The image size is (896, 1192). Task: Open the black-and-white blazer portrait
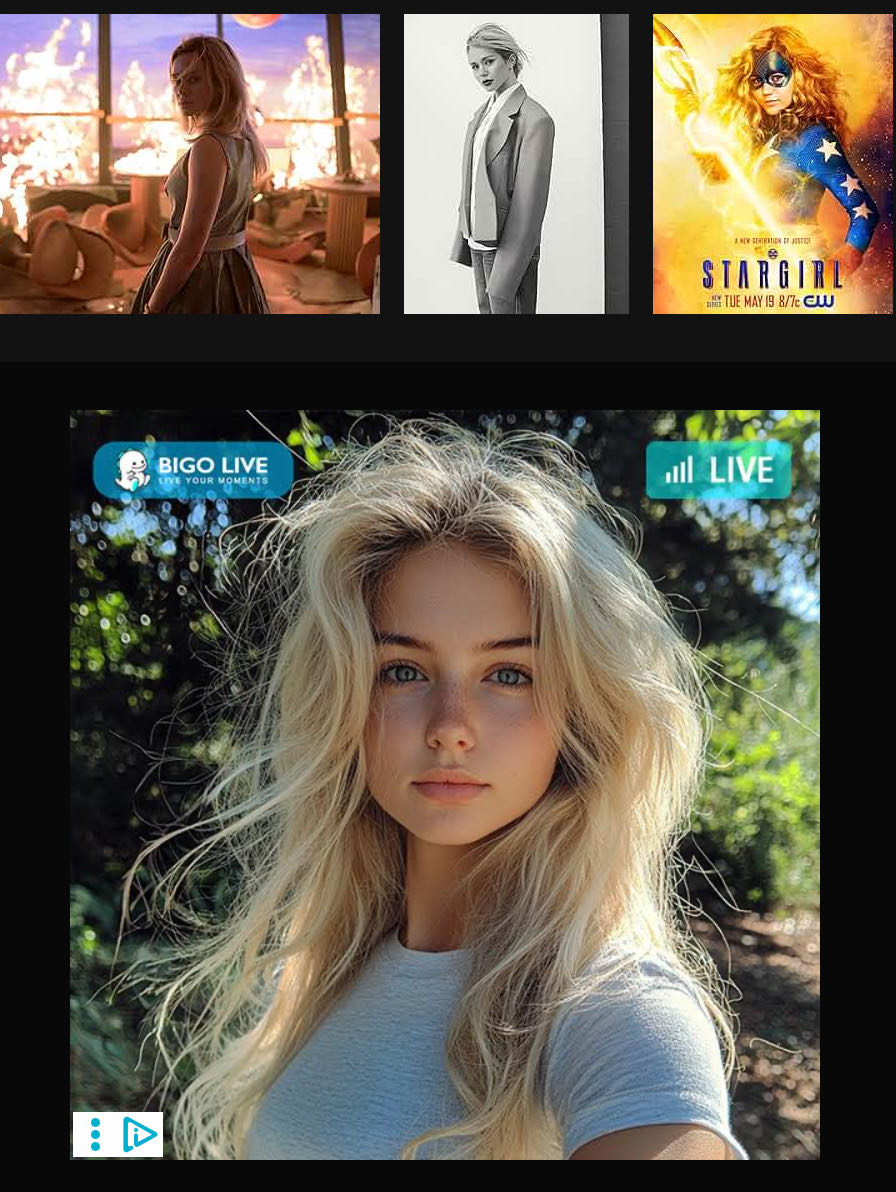(x=516, y=164)
